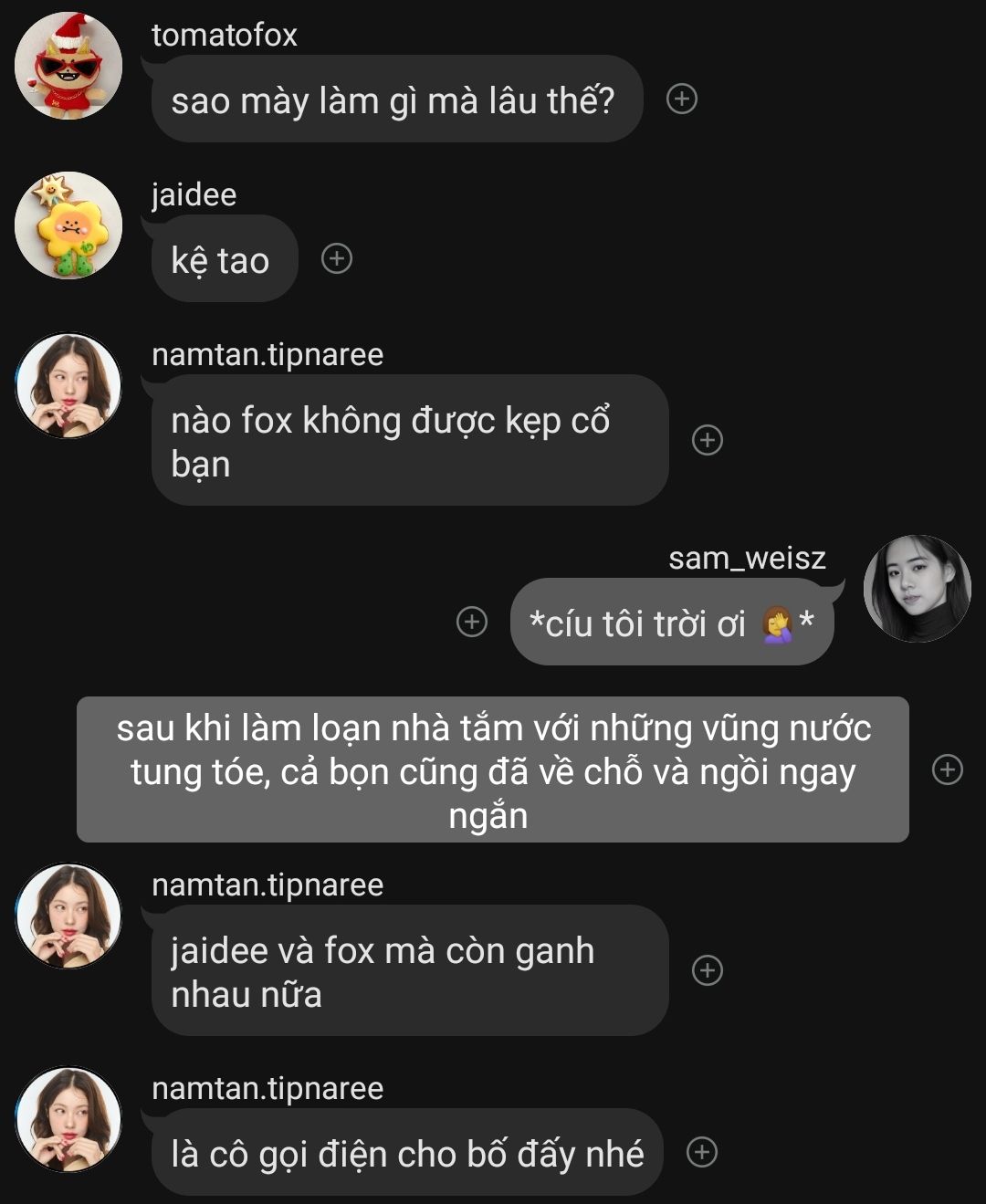Tap plus icon beside "nào fox không được kẹp cổ bạn"

[x=708, y=440]
